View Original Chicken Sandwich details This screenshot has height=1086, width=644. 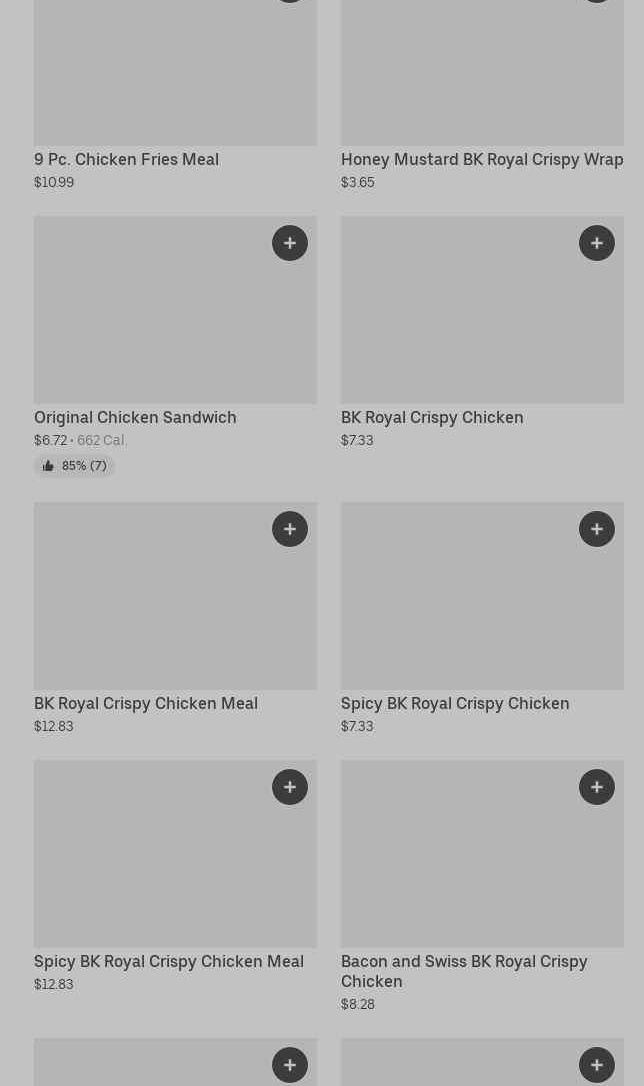(135, 418)
